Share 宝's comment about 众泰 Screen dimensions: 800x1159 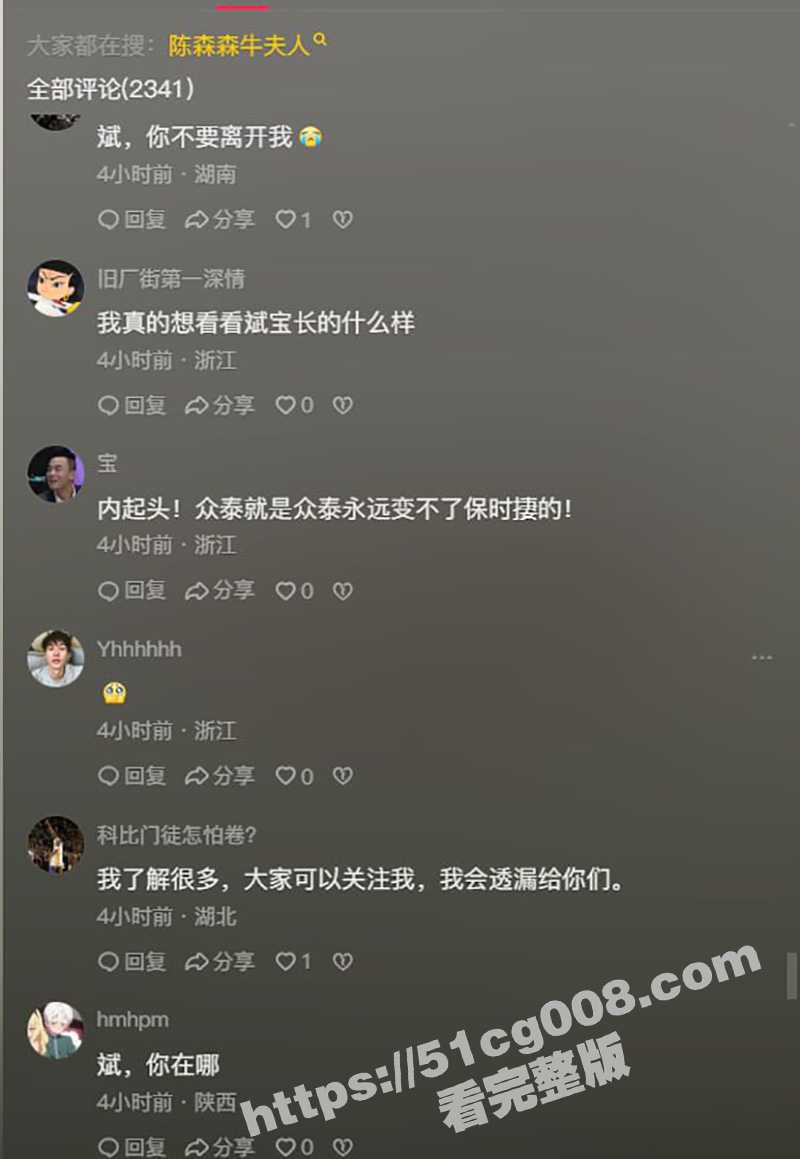220,591
